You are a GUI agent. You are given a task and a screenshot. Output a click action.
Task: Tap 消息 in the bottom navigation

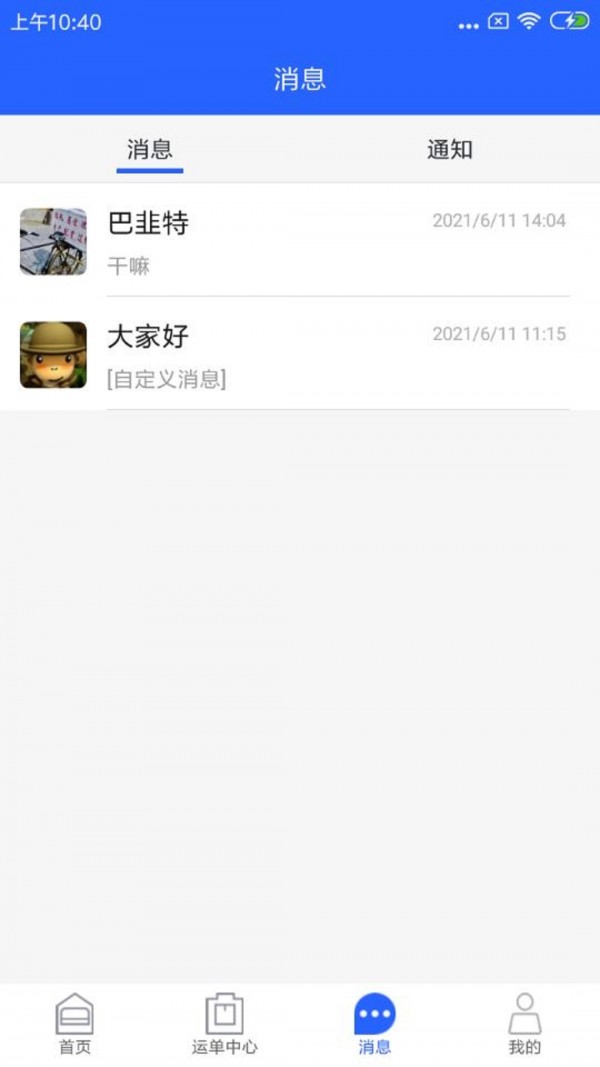(x=375, y=1024)
